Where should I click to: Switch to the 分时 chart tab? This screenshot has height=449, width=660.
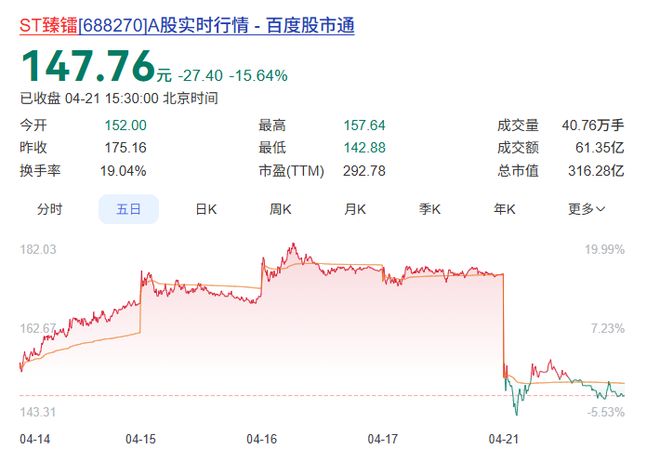point(50,209)
